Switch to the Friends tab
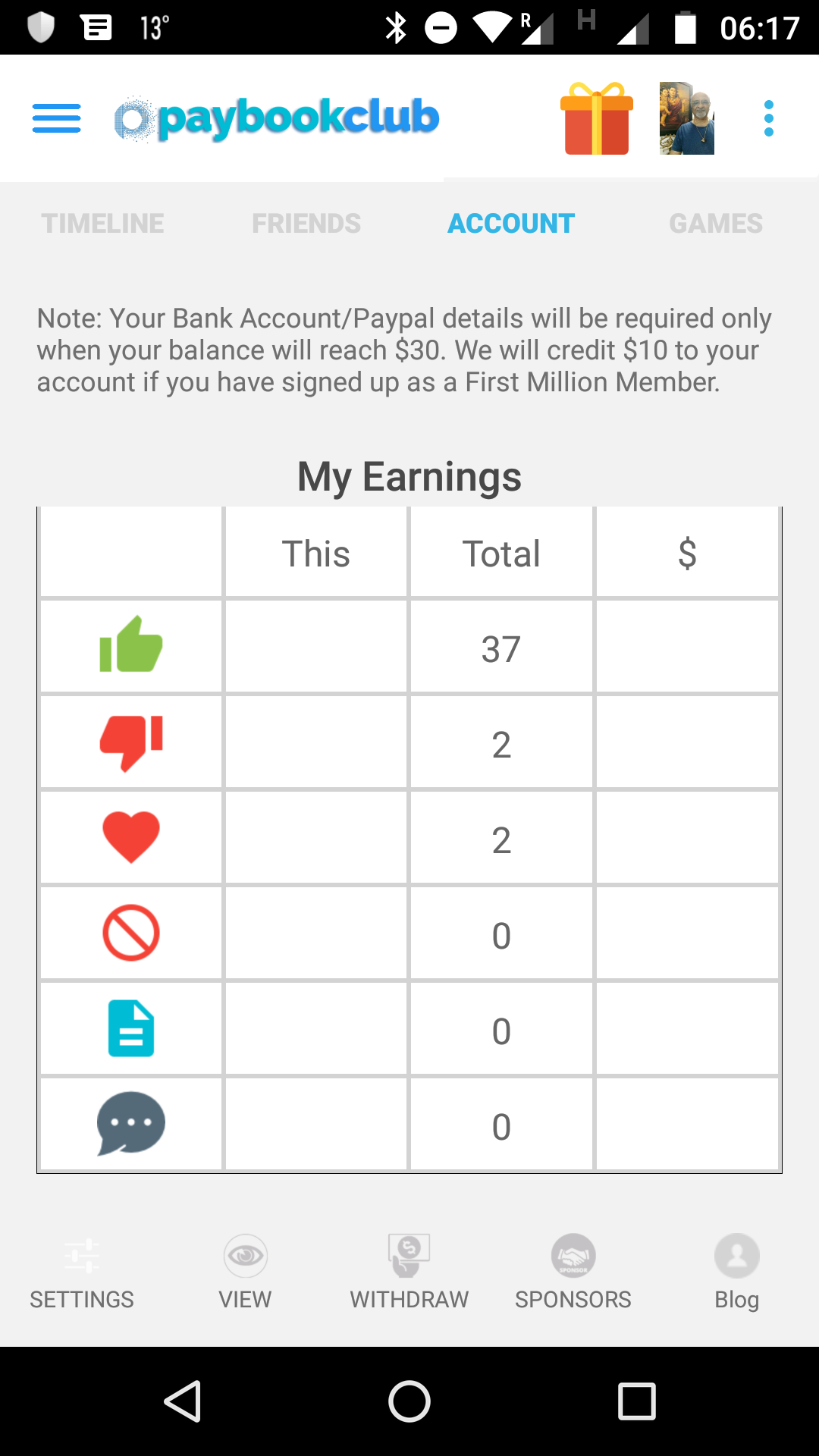Viewport: 819px width, 1456px height. [306, 223]
